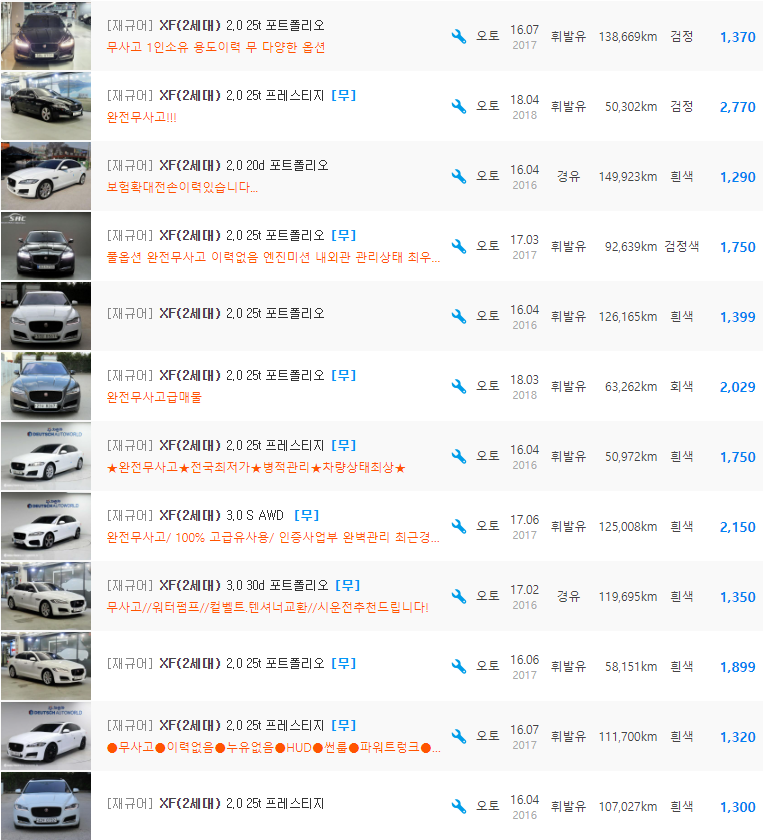Image resolution: width=763 pixels, height=840 pixels.
Task: Open repair history wrench icon for 138,669km XF
Action: [458, 36]
